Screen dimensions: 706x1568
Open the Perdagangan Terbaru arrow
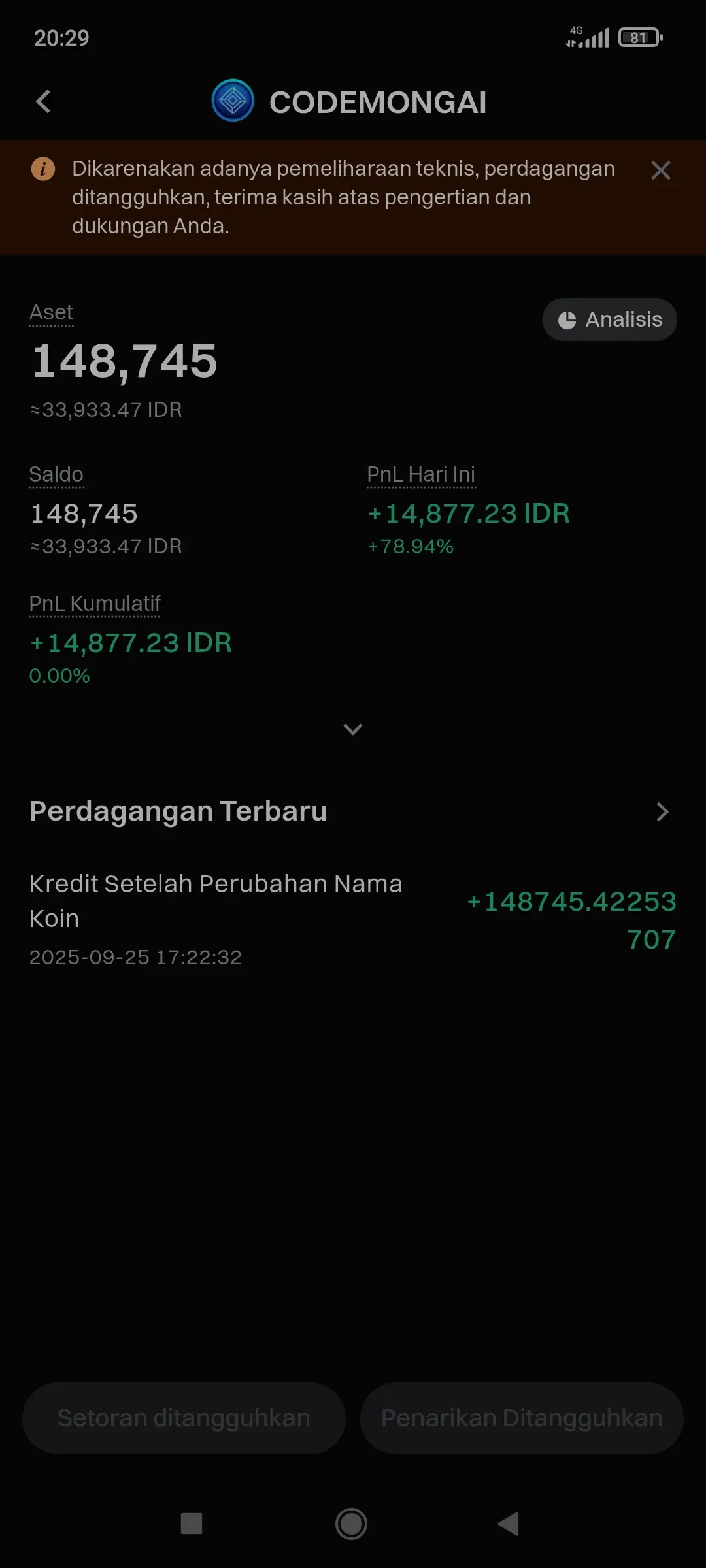pos(662,811)
